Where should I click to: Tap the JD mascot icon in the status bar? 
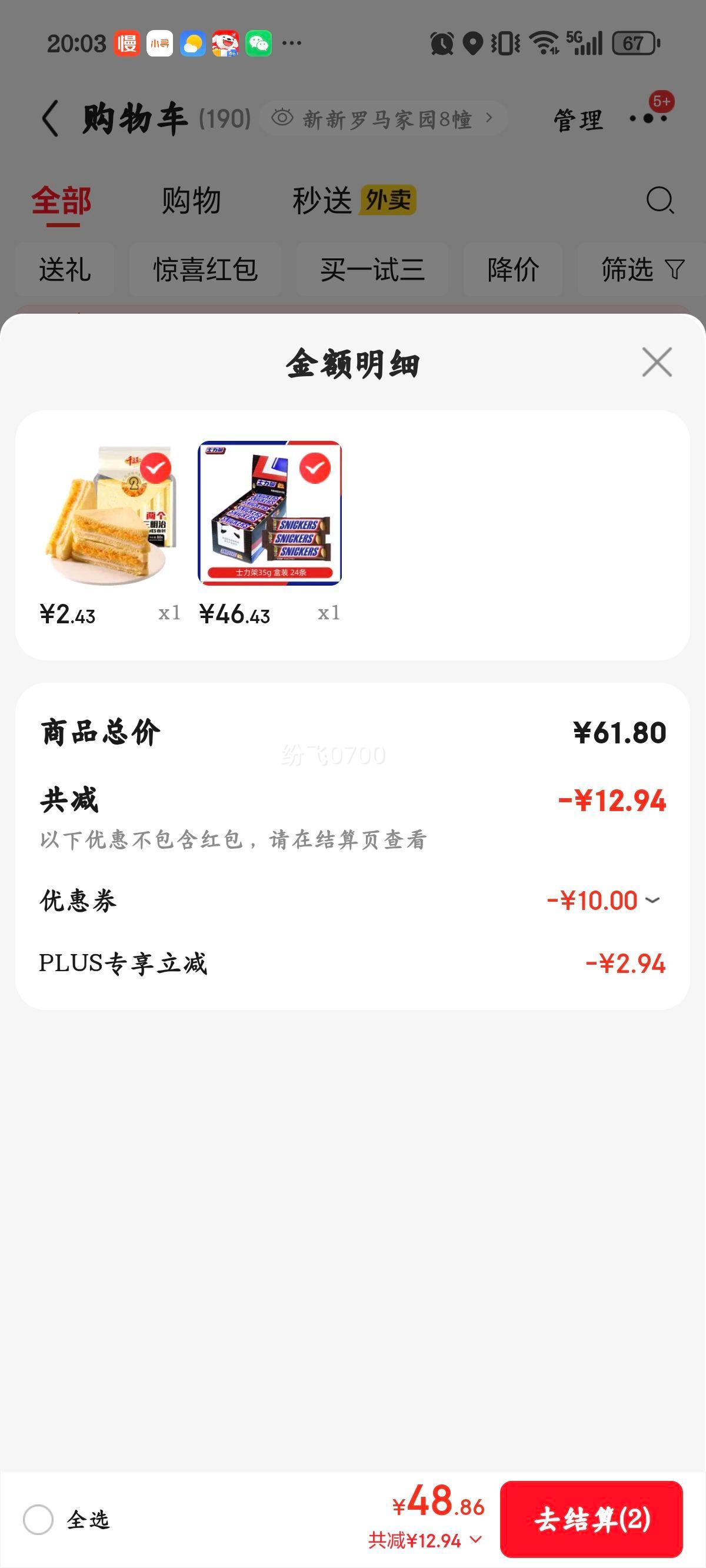226,42
